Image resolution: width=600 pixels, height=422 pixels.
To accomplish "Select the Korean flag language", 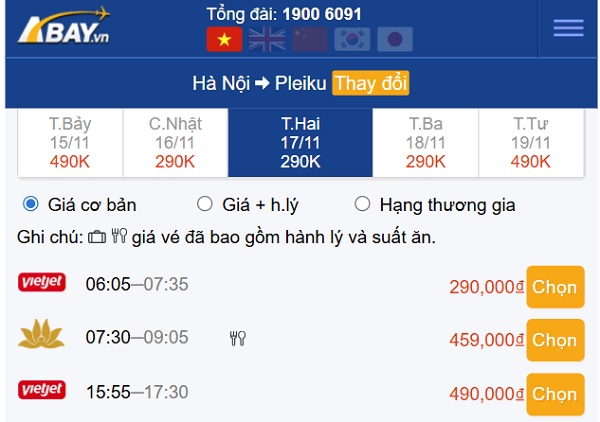I will coord(353,39).
